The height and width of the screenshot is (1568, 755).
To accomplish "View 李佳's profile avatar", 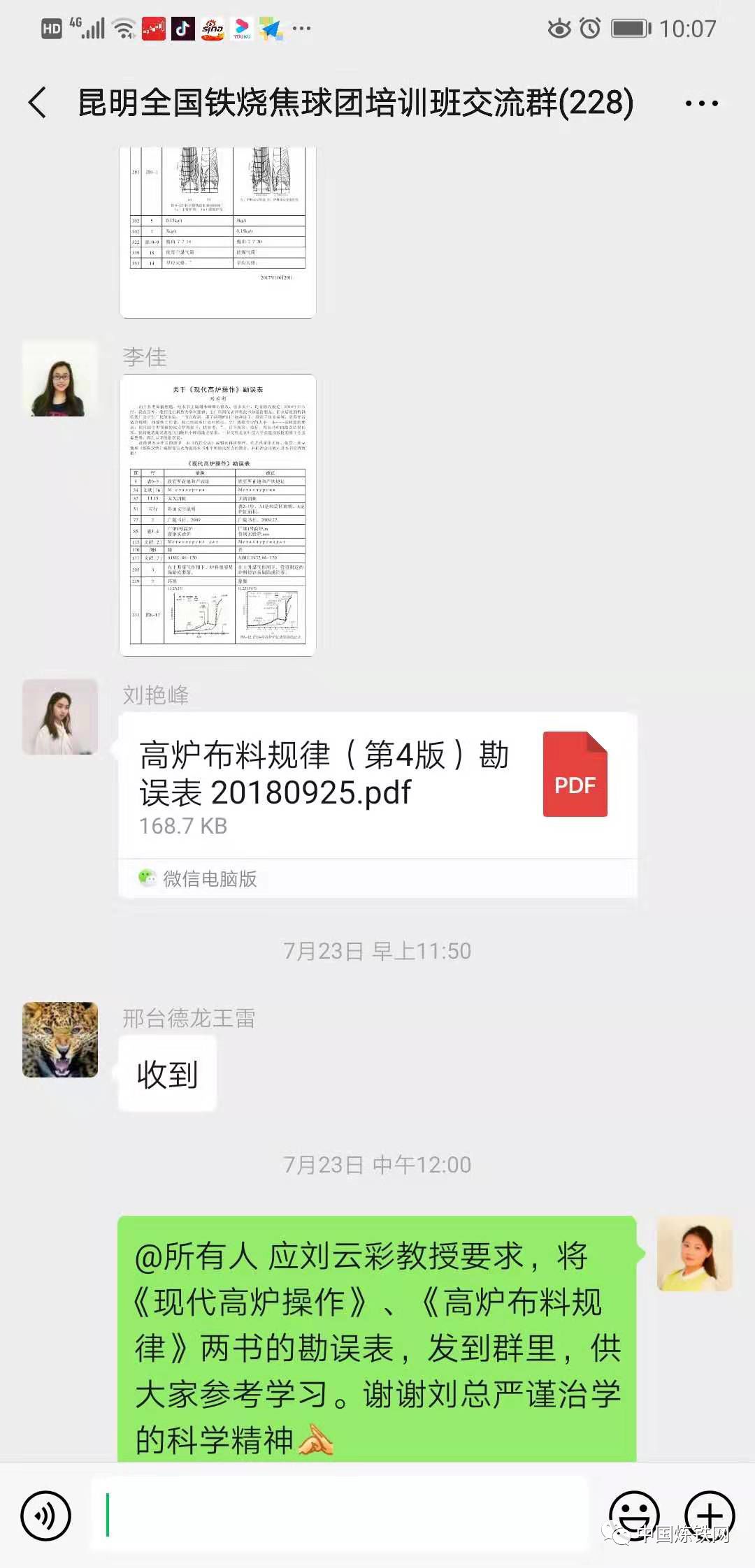I will click(x=60, y=379).
